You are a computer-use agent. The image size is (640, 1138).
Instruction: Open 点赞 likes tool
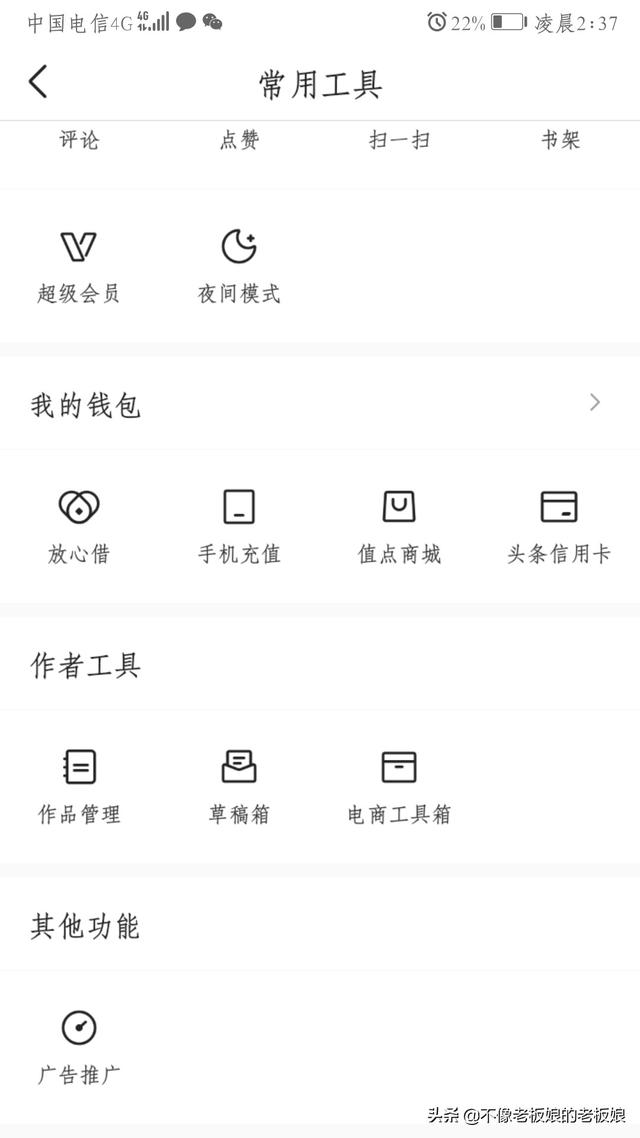[239, 140]
